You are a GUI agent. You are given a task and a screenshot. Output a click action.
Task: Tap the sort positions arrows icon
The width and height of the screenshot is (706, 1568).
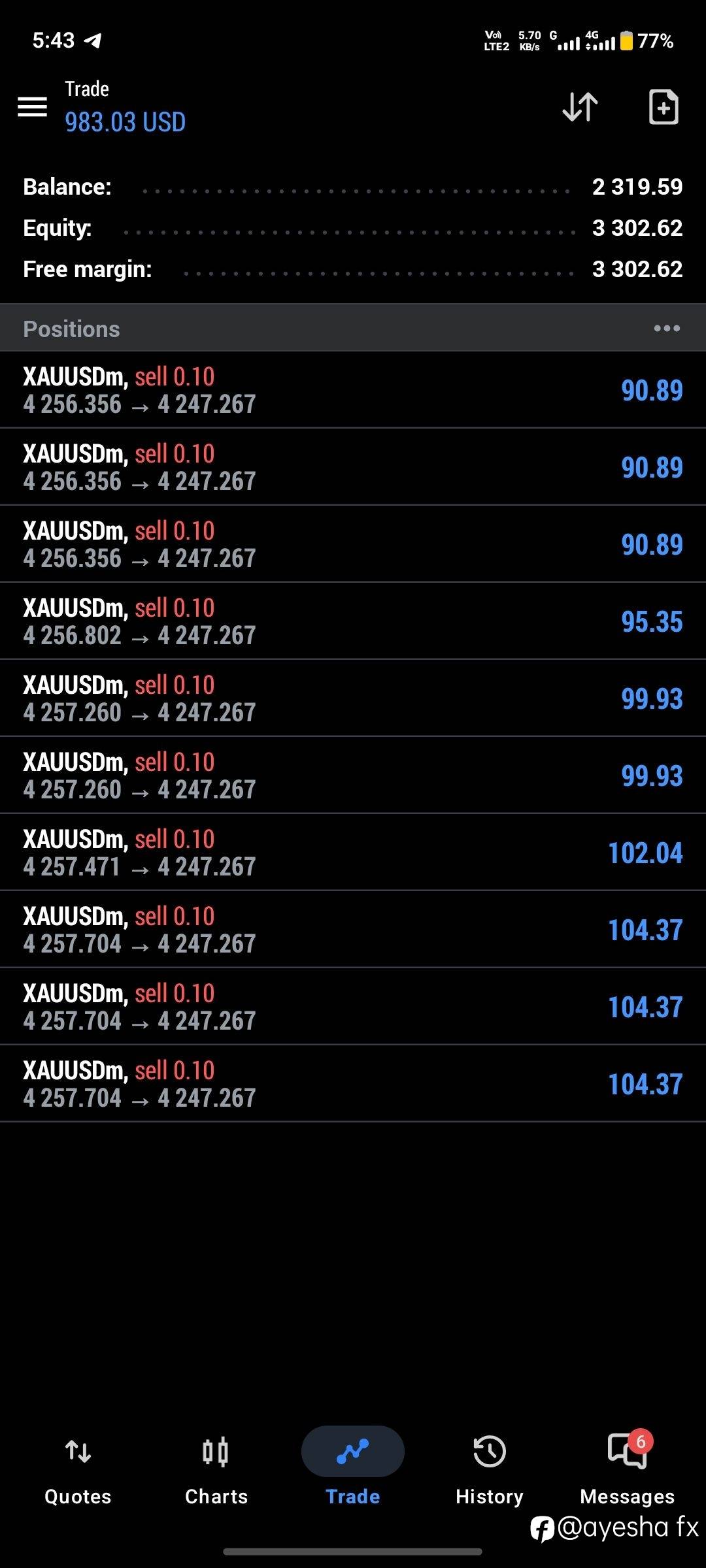point(580,106)
